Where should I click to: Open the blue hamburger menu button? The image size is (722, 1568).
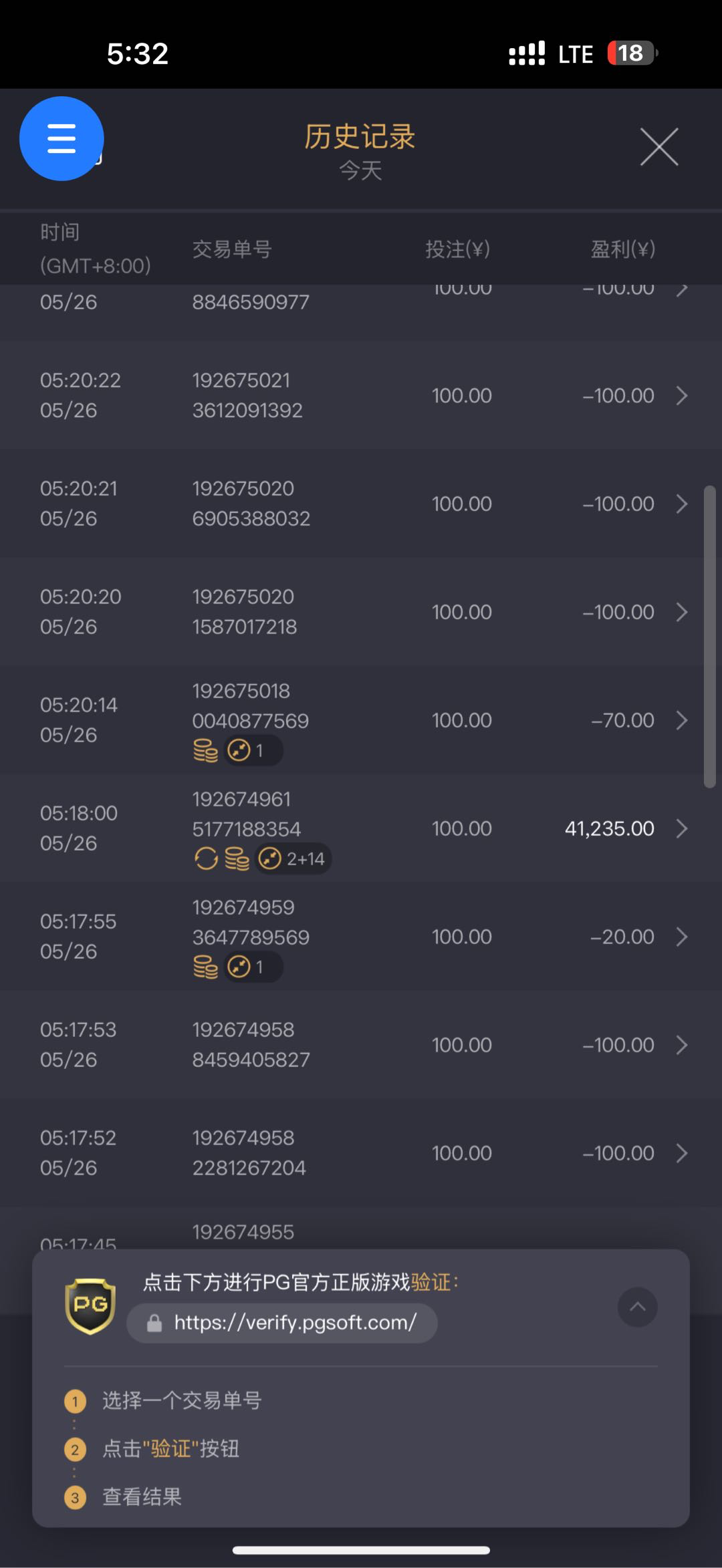click(x=62, y=139)
